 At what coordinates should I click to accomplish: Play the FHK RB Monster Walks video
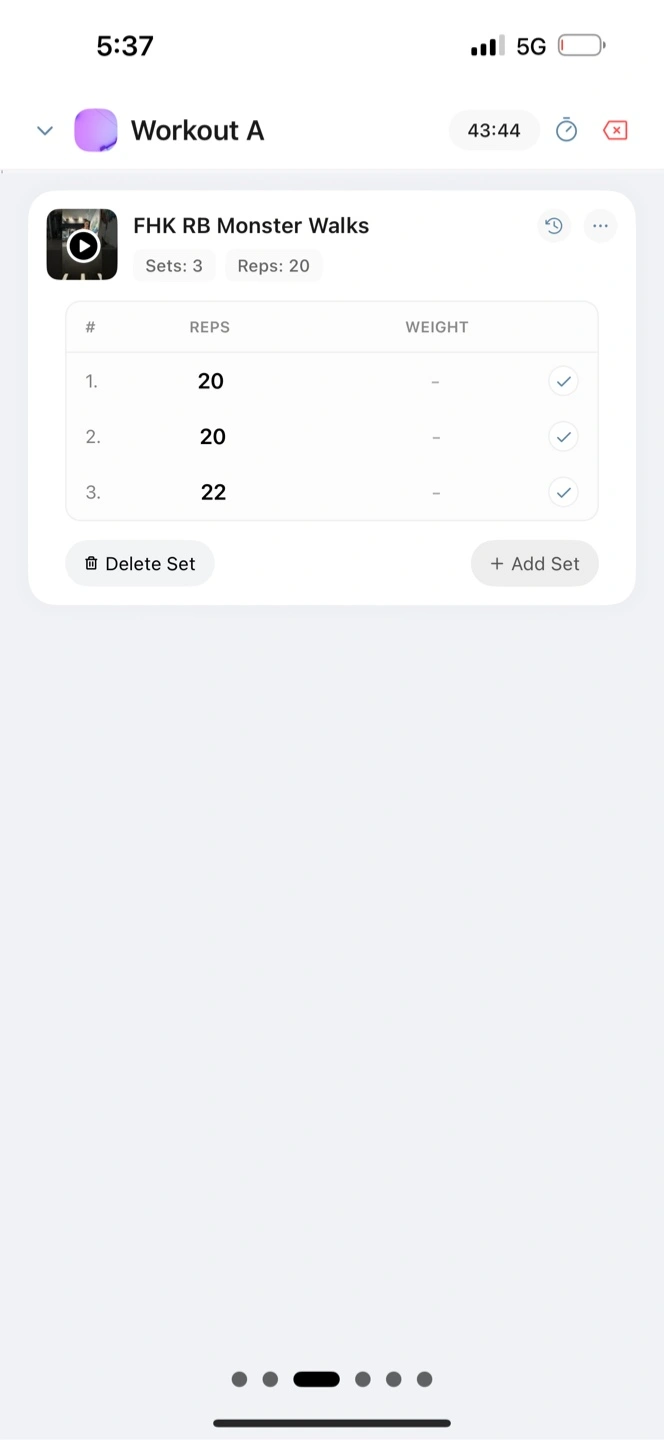(82, 245)
